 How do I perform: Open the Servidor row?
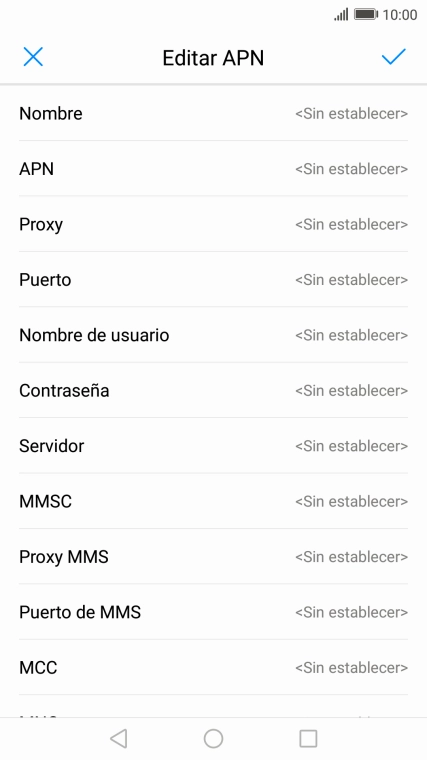pyautogui.click(x=213, y=445)
